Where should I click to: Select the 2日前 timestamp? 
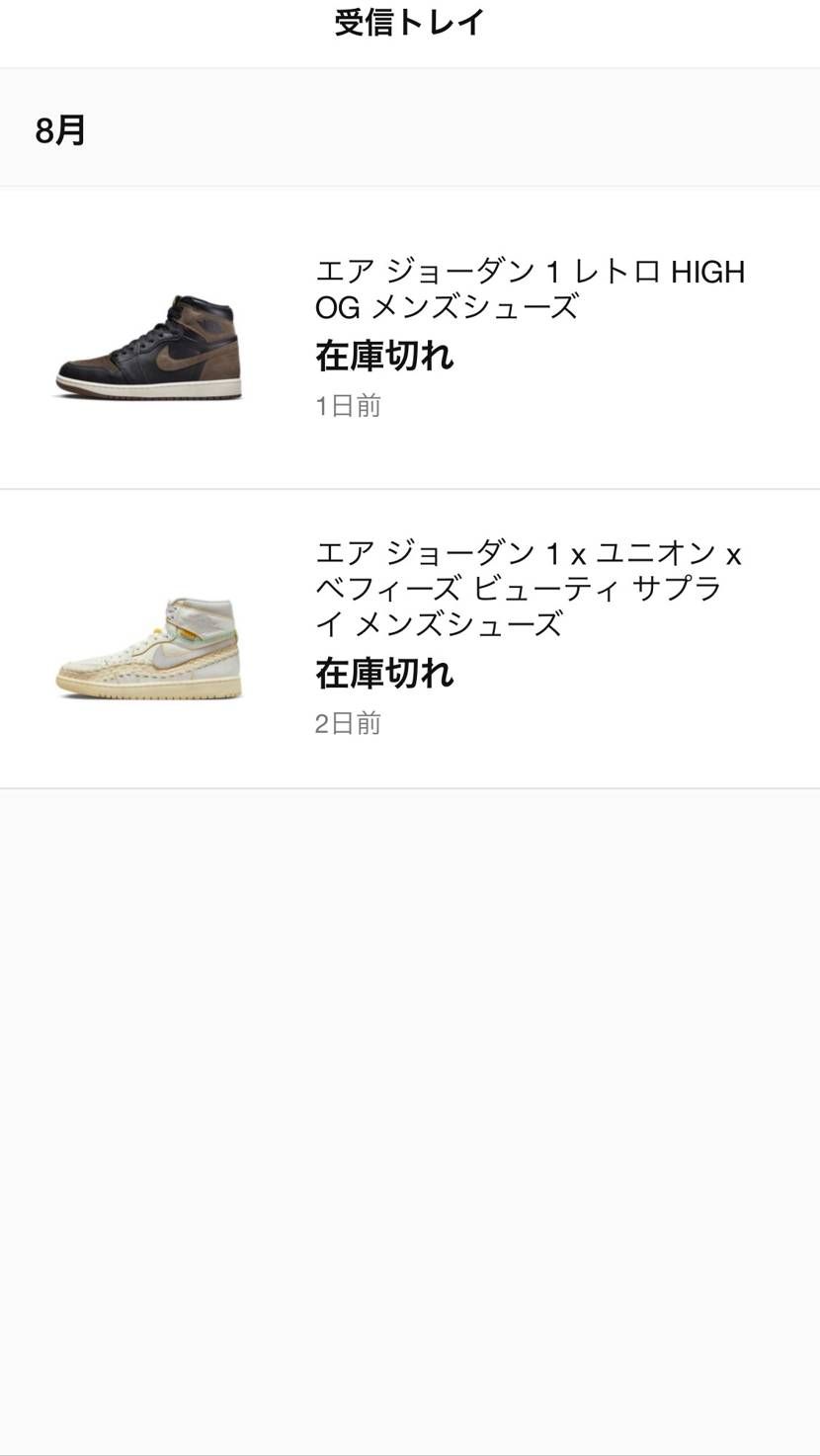[x=348, y=723]
